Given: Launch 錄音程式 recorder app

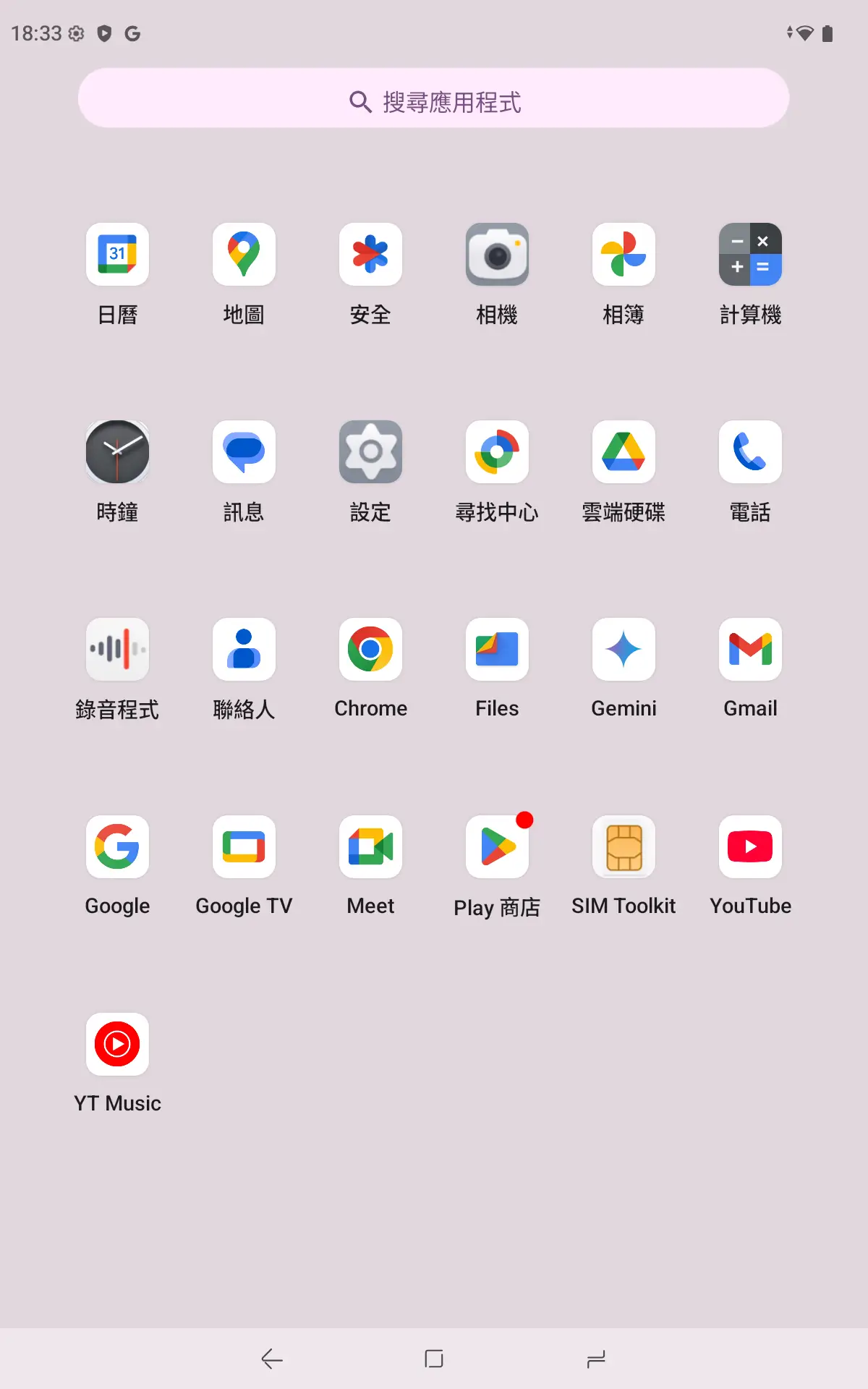Looking at the screenshot, I should pyautogui.click(x=117, y=650).
